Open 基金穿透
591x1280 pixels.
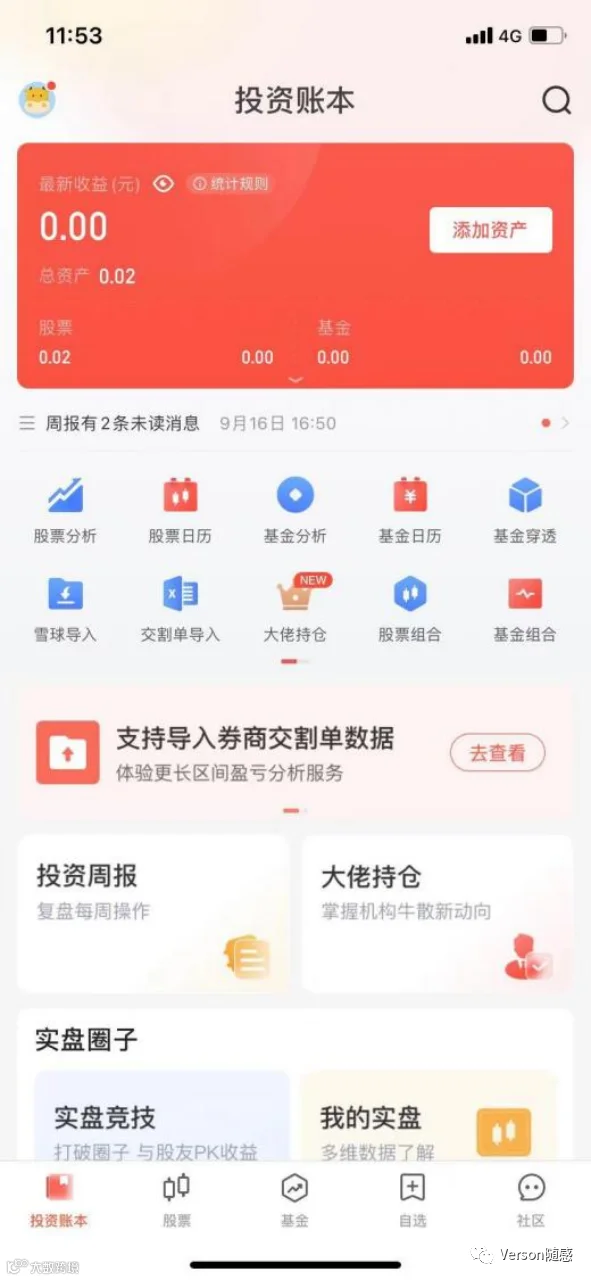coord(525,510)
